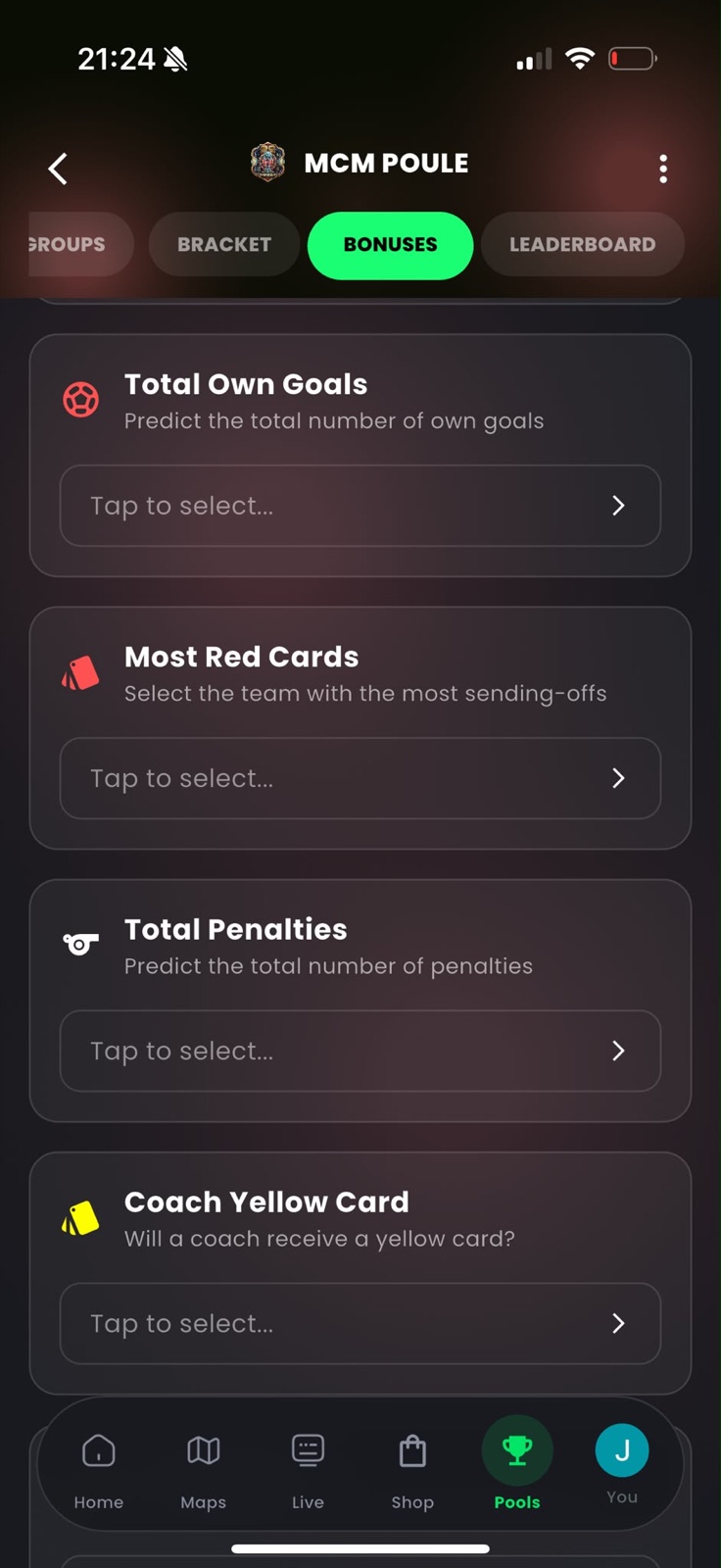Switch to the Groups tab
The width and height of the screenshot is (721, 1568).
click(x=79, y=244)
